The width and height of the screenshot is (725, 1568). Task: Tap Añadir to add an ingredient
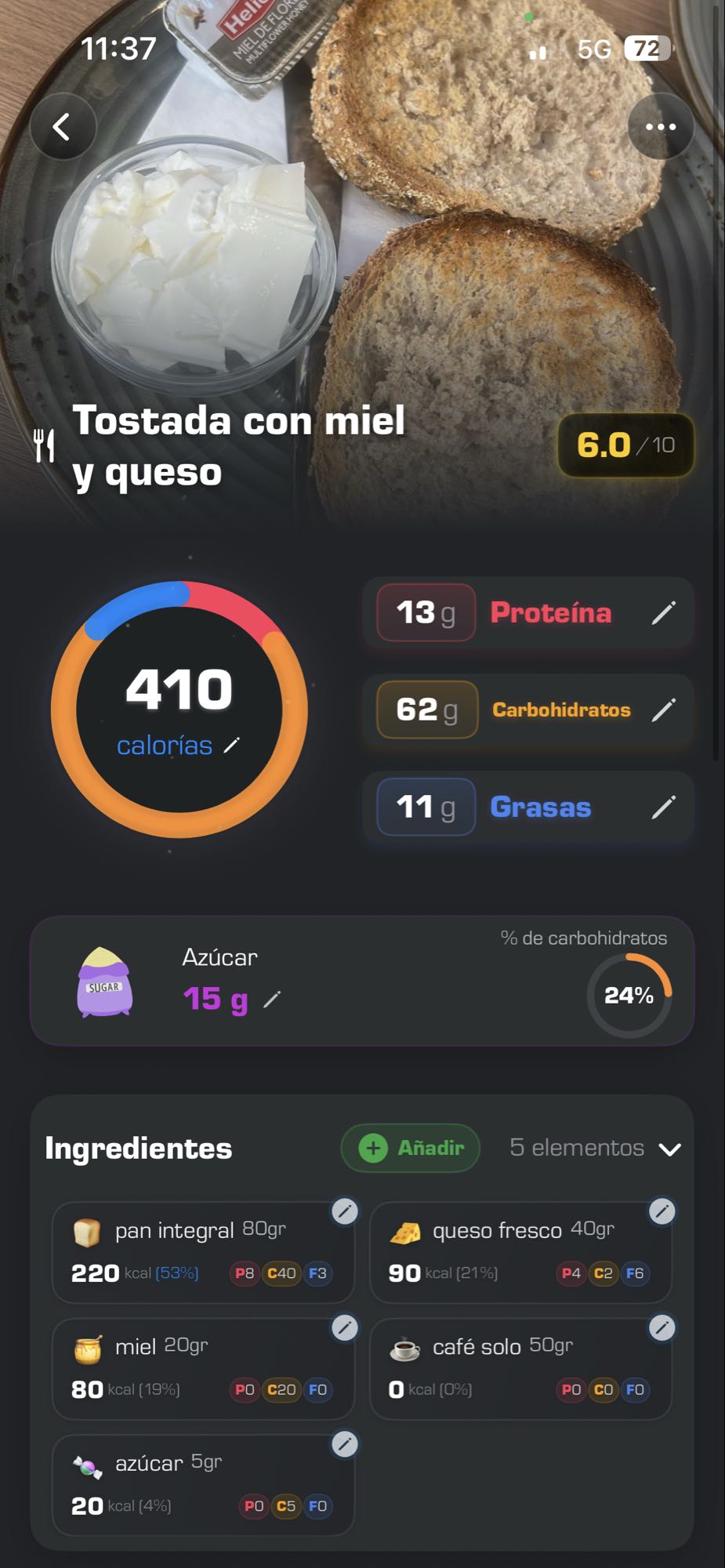(411, 1148)
